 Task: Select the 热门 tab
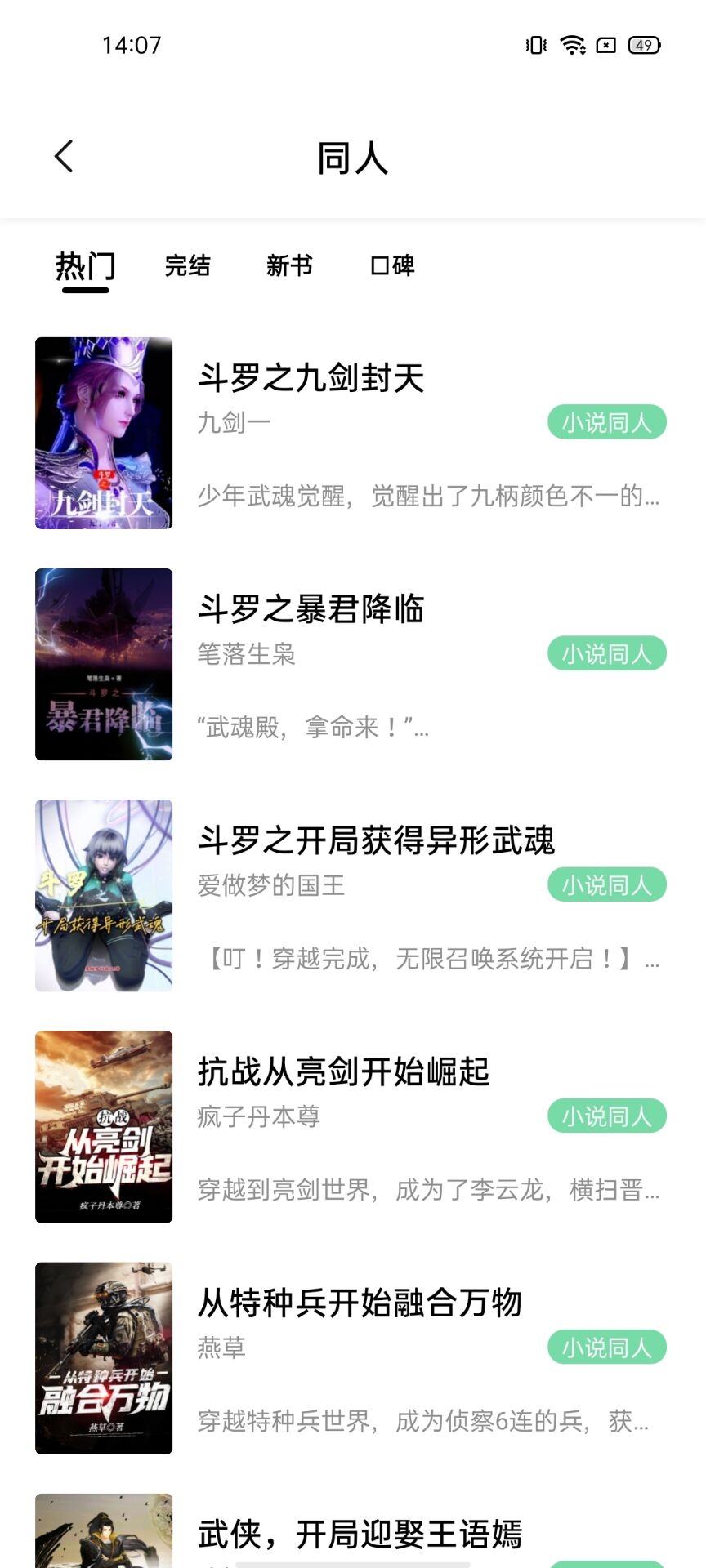click(85, 266)
